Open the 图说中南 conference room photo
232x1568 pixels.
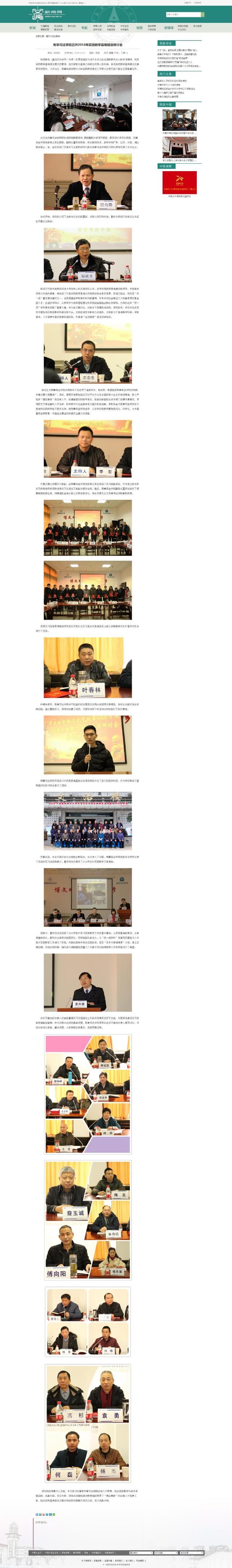coord(179,119)
